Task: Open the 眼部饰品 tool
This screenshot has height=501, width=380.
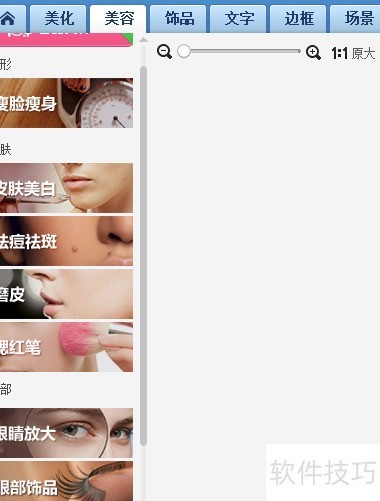Action: tap(66, 481)
